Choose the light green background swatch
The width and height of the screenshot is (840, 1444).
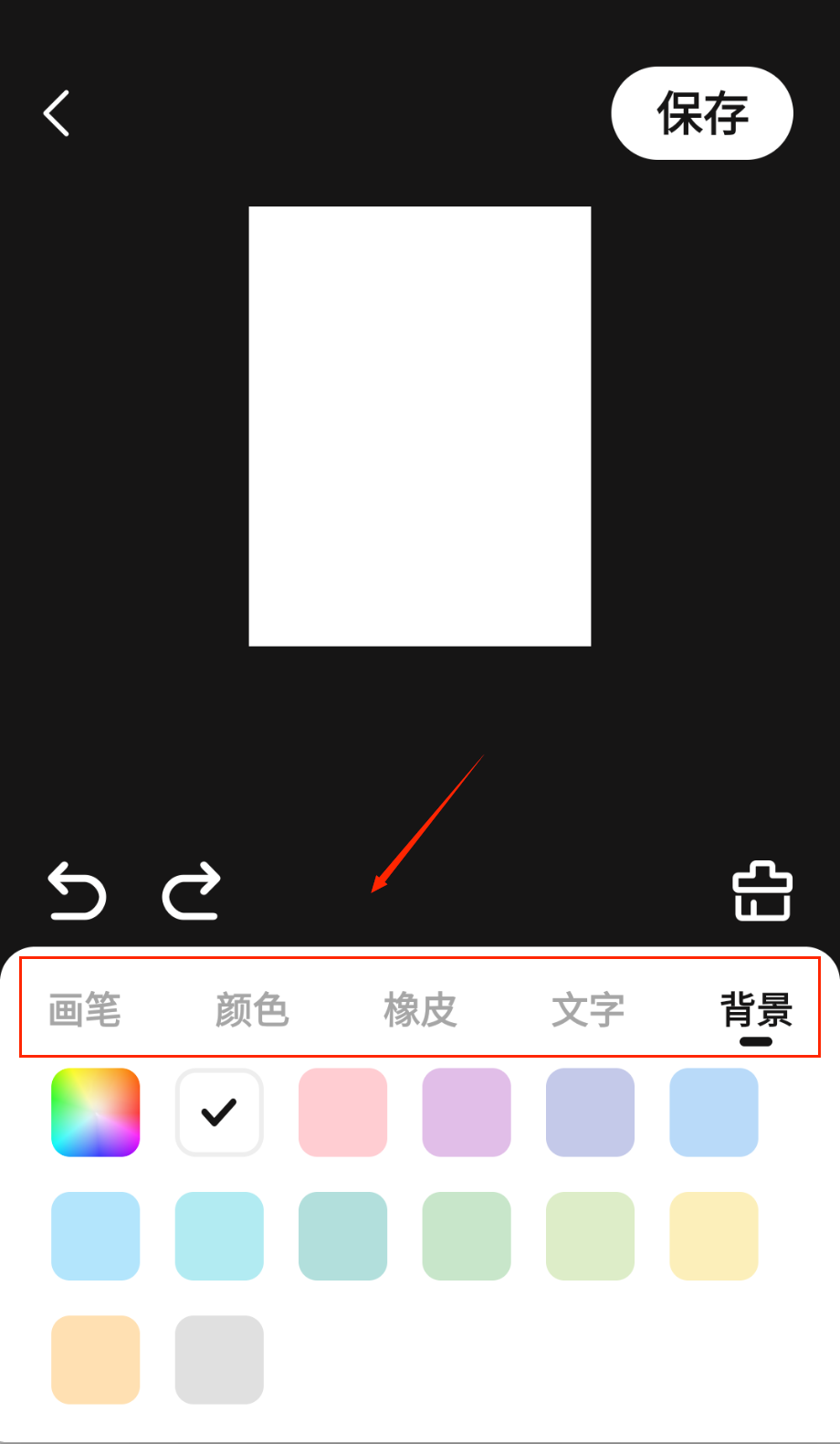point(467,1236)
